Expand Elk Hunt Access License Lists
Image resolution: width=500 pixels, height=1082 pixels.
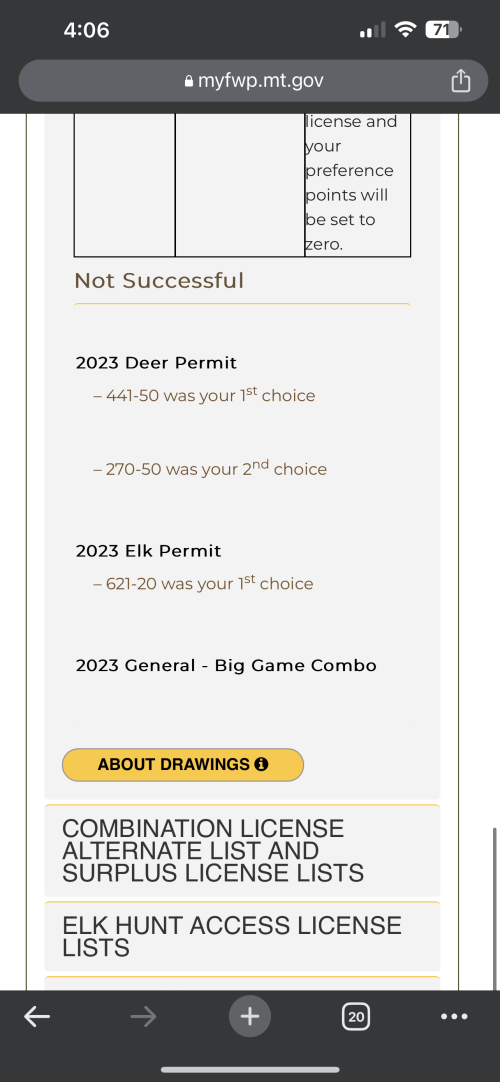click(x=242, y=936)
